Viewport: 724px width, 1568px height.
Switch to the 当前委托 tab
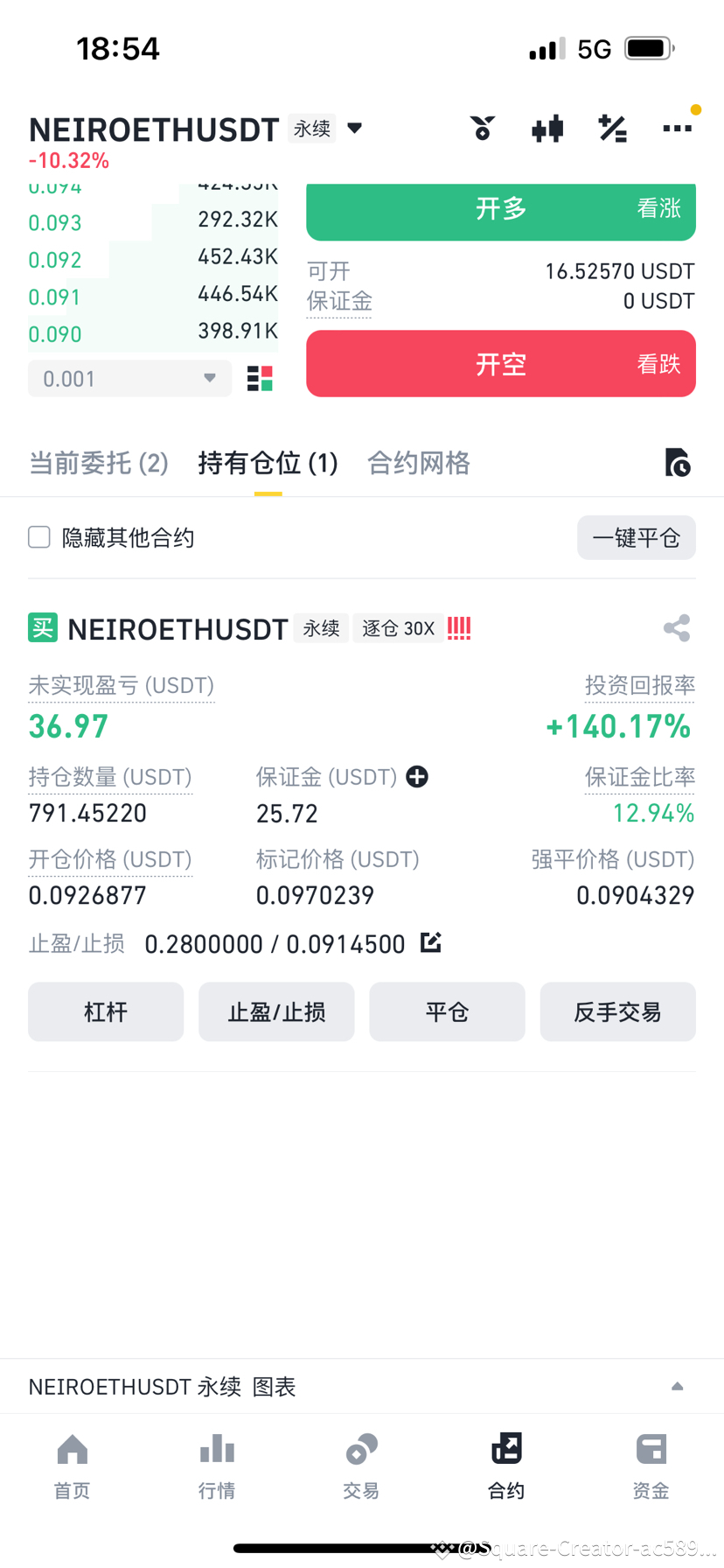(x=98, y=463)
